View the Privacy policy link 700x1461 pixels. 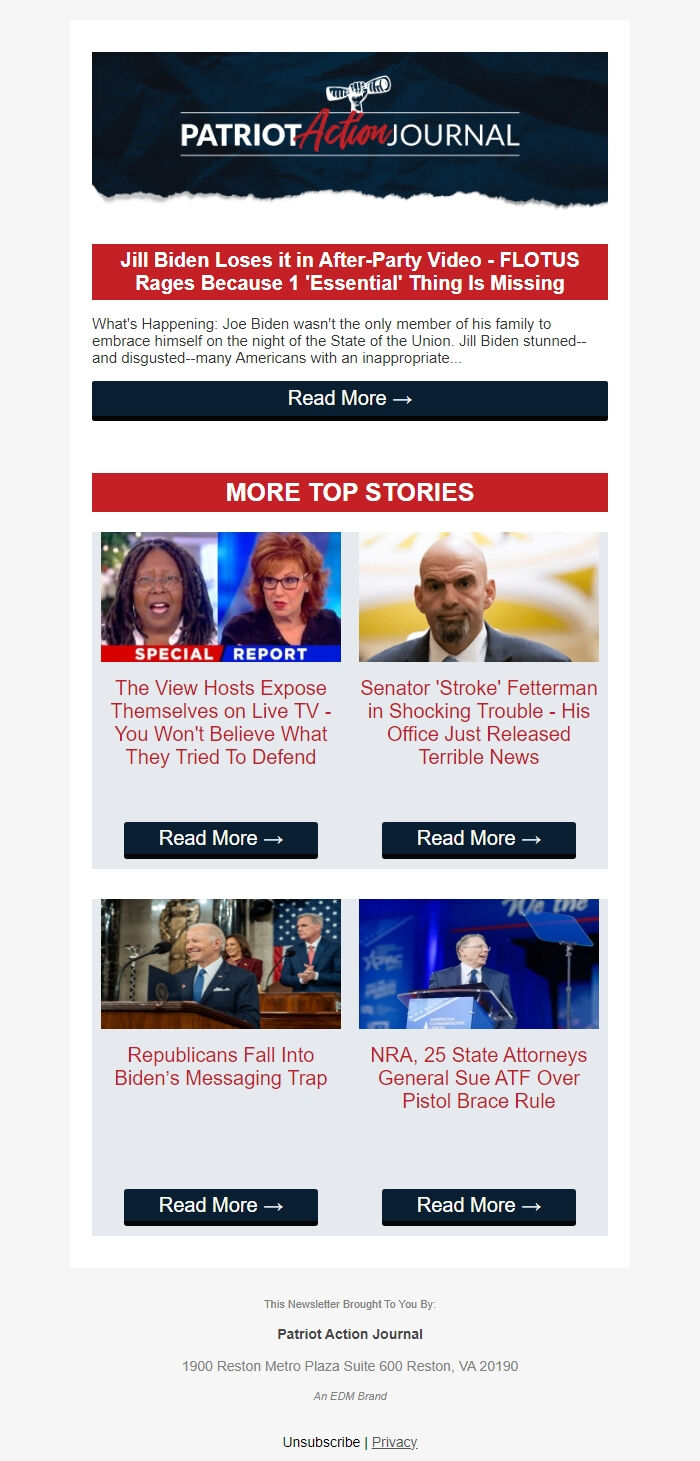tap(395, 1442)
